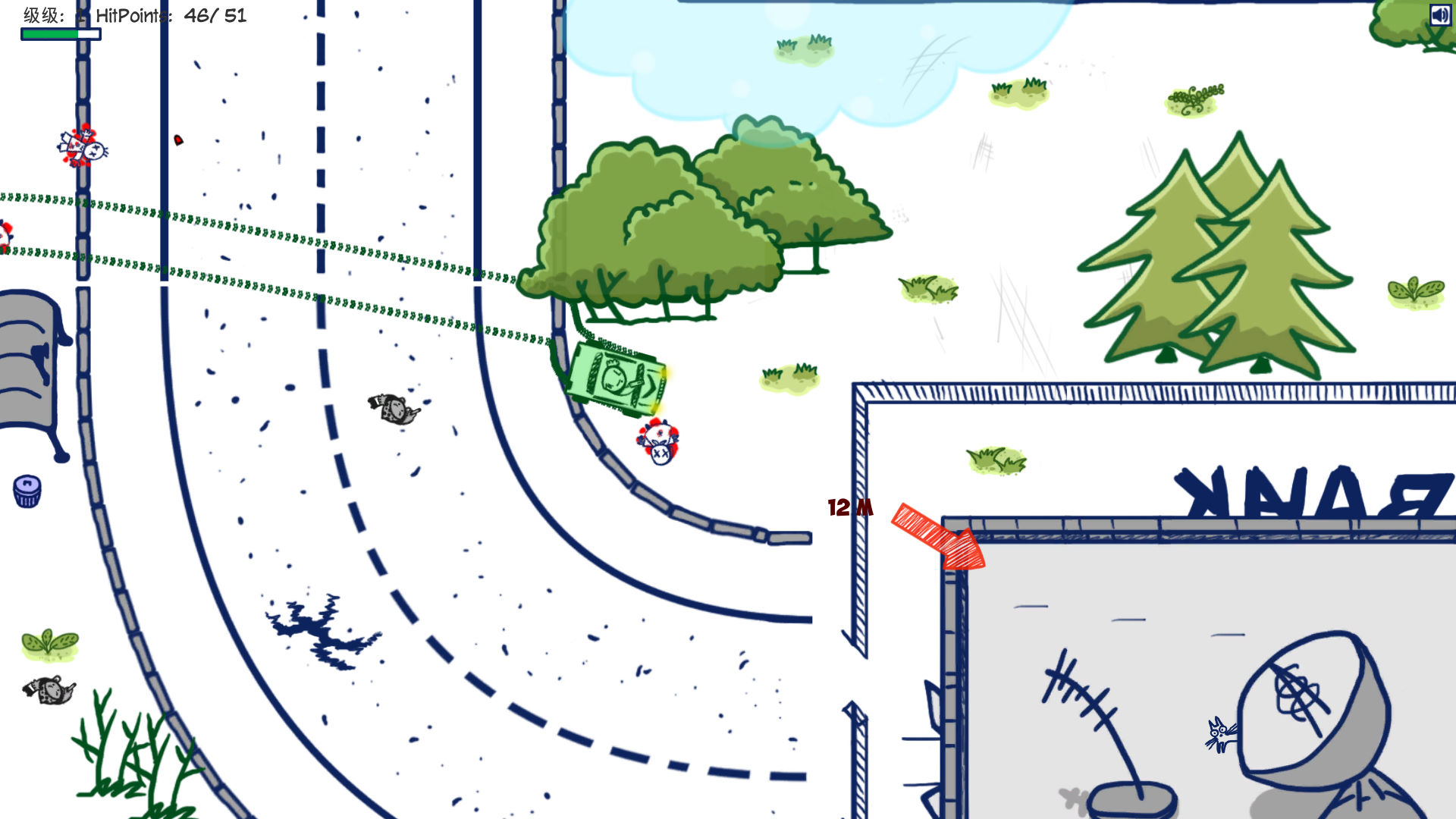1456x819 pixels.
Task: Toggle the sound speaker icon
Action: 1439,15
